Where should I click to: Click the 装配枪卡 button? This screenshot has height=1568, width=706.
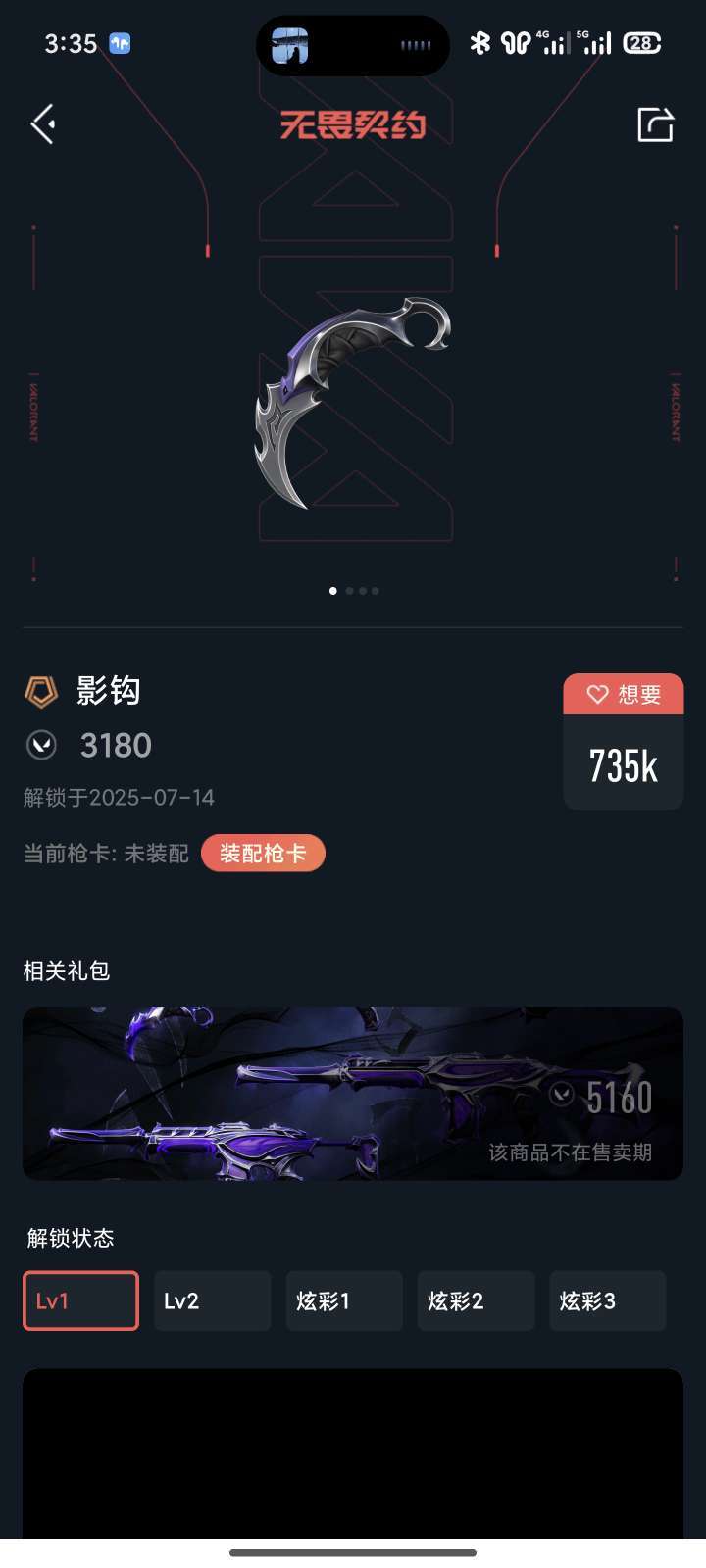[x=263, y=854]
